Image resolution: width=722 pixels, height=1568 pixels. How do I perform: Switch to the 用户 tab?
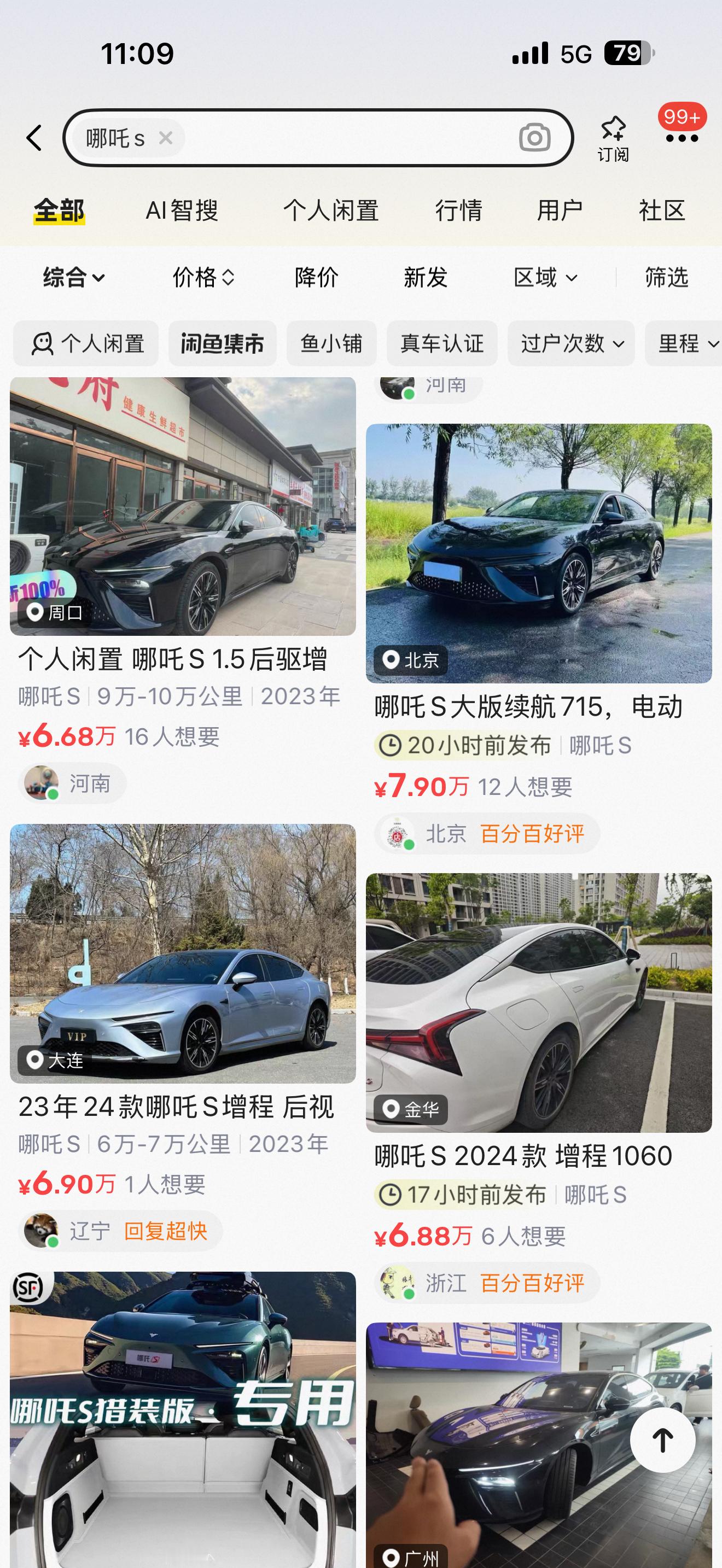(x=560, y=210)
